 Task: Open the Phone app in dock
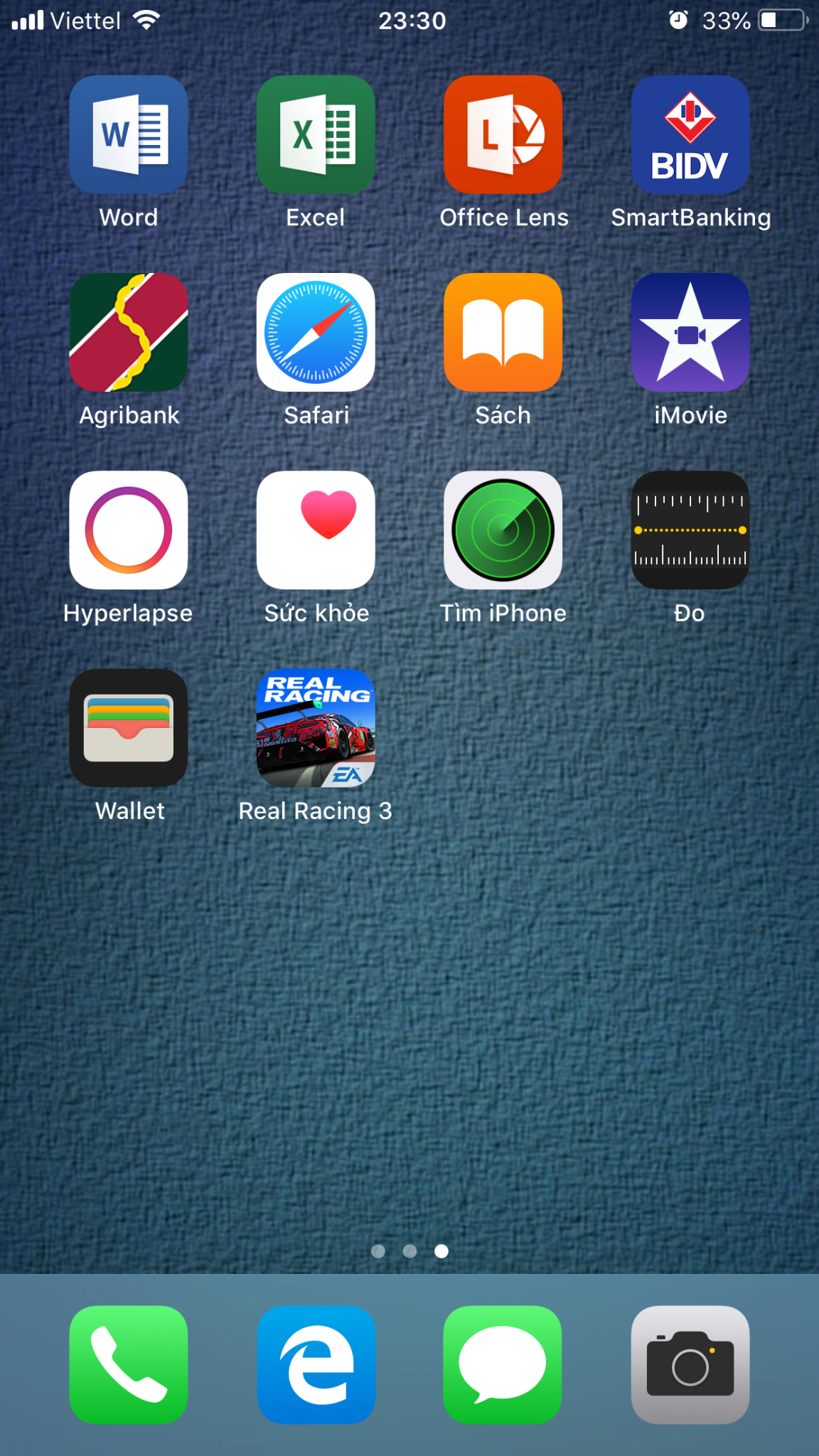[x=129, y=1364]
